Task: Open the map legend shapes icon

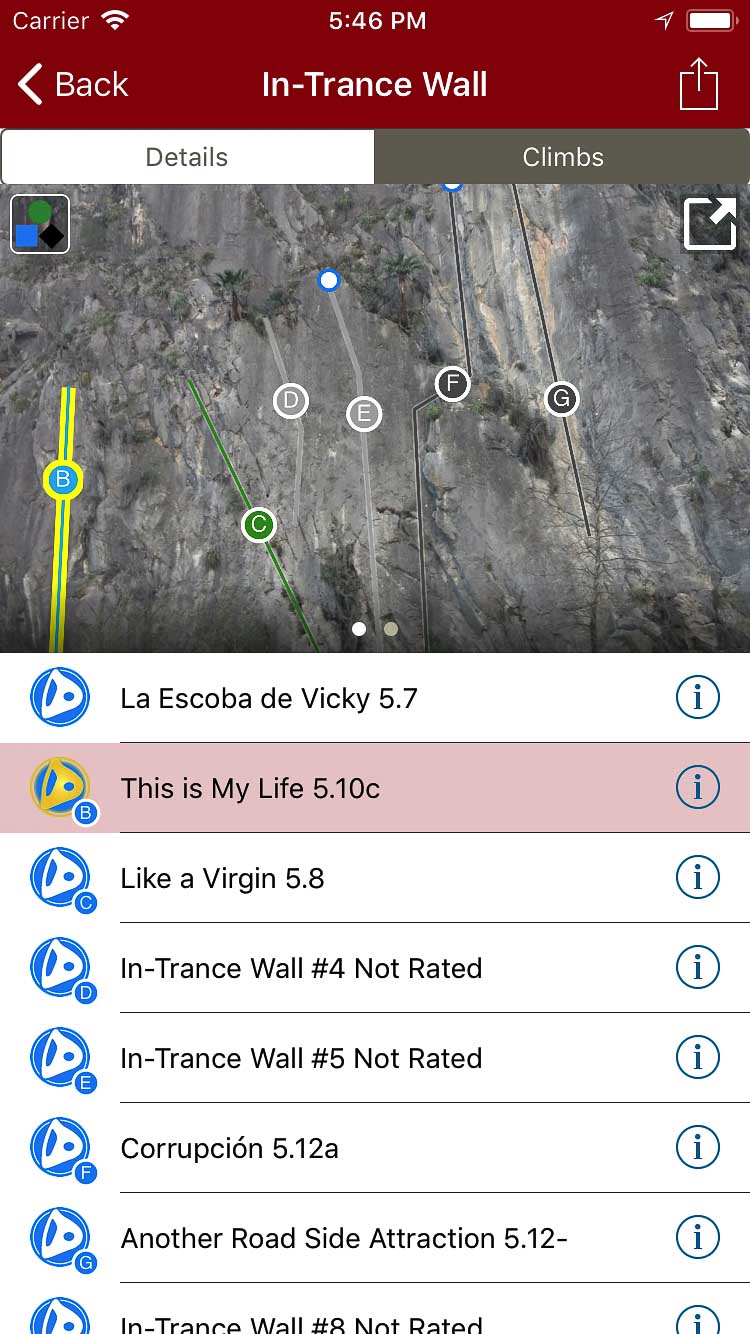Action: [x=40, y=224]
